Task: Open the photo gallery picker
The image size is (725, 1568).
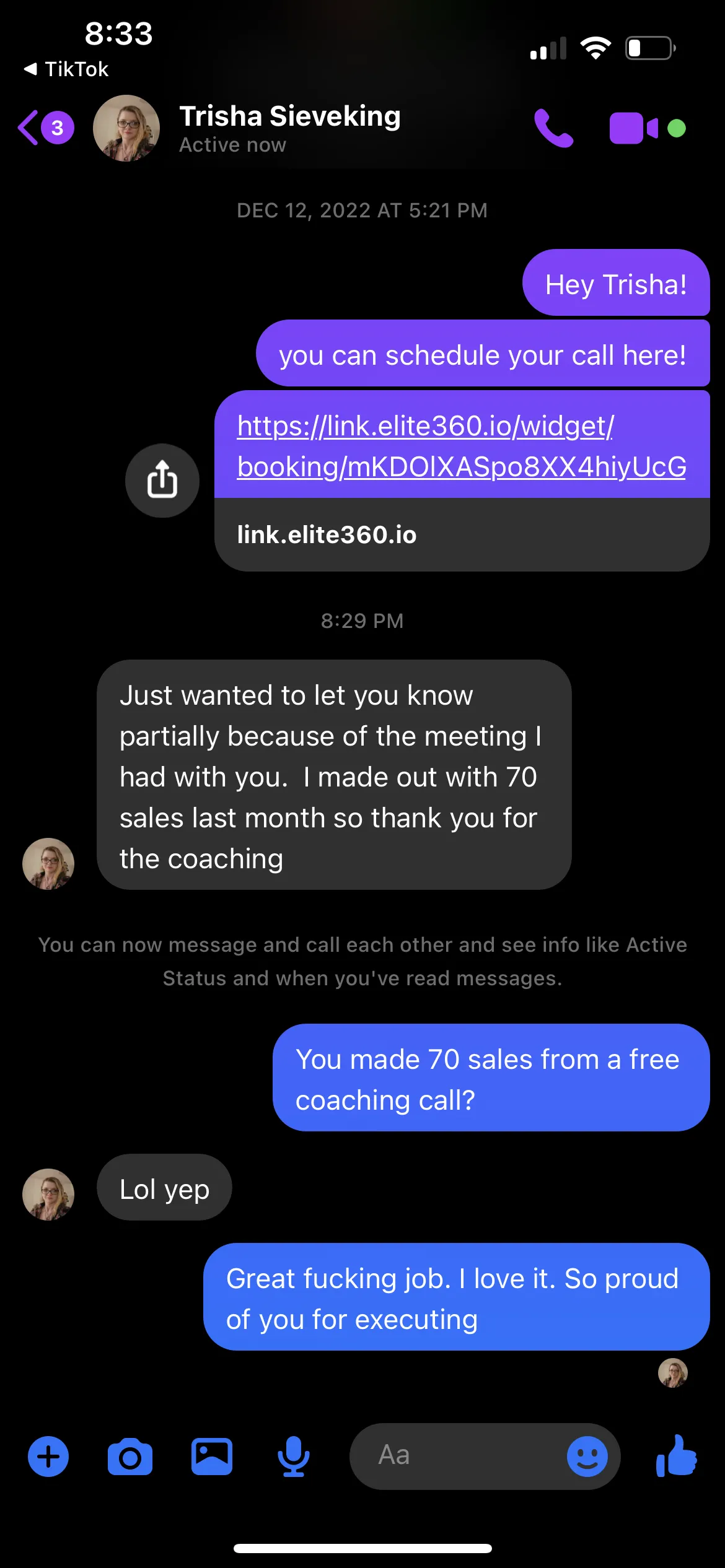Action: 212,1457
